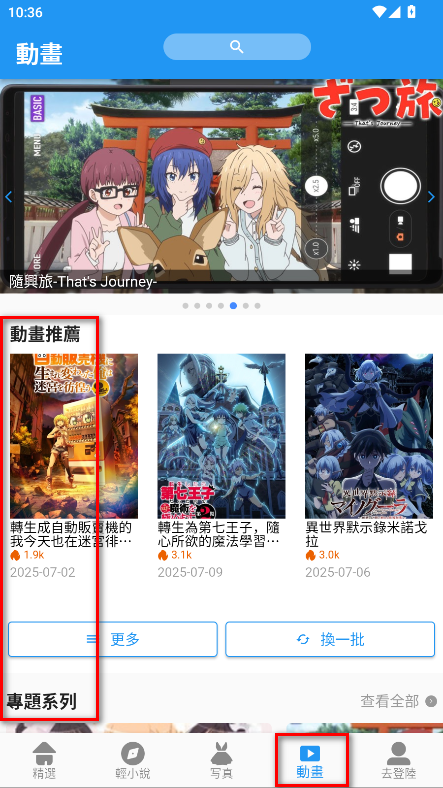
Task: Go to previous banner with left arrow
Action: pos(8,197)
